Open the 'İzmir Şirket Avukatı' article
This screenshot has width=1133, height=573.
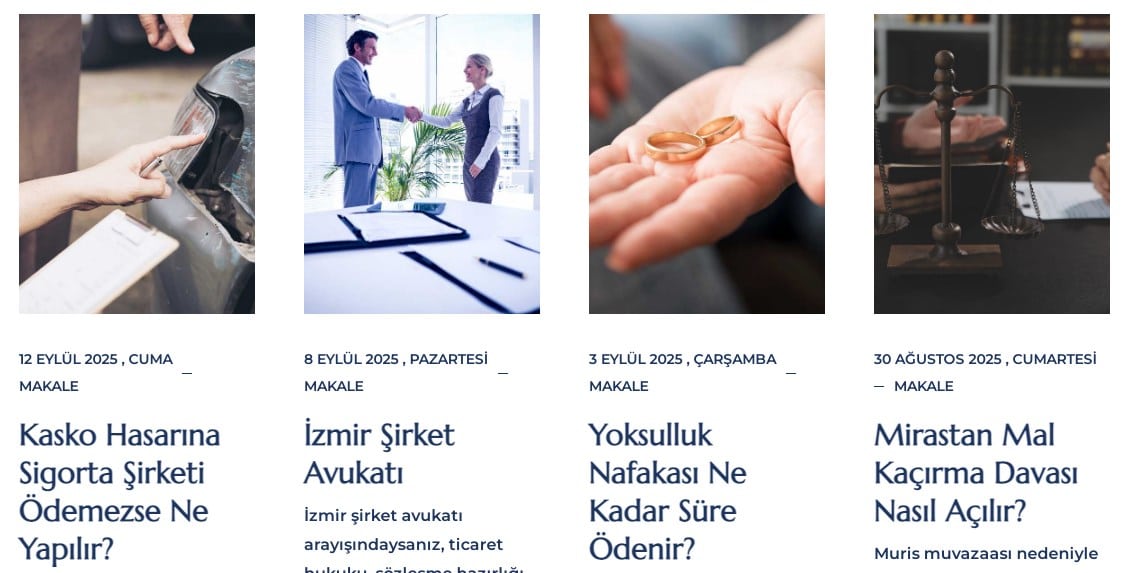point(379,453)
